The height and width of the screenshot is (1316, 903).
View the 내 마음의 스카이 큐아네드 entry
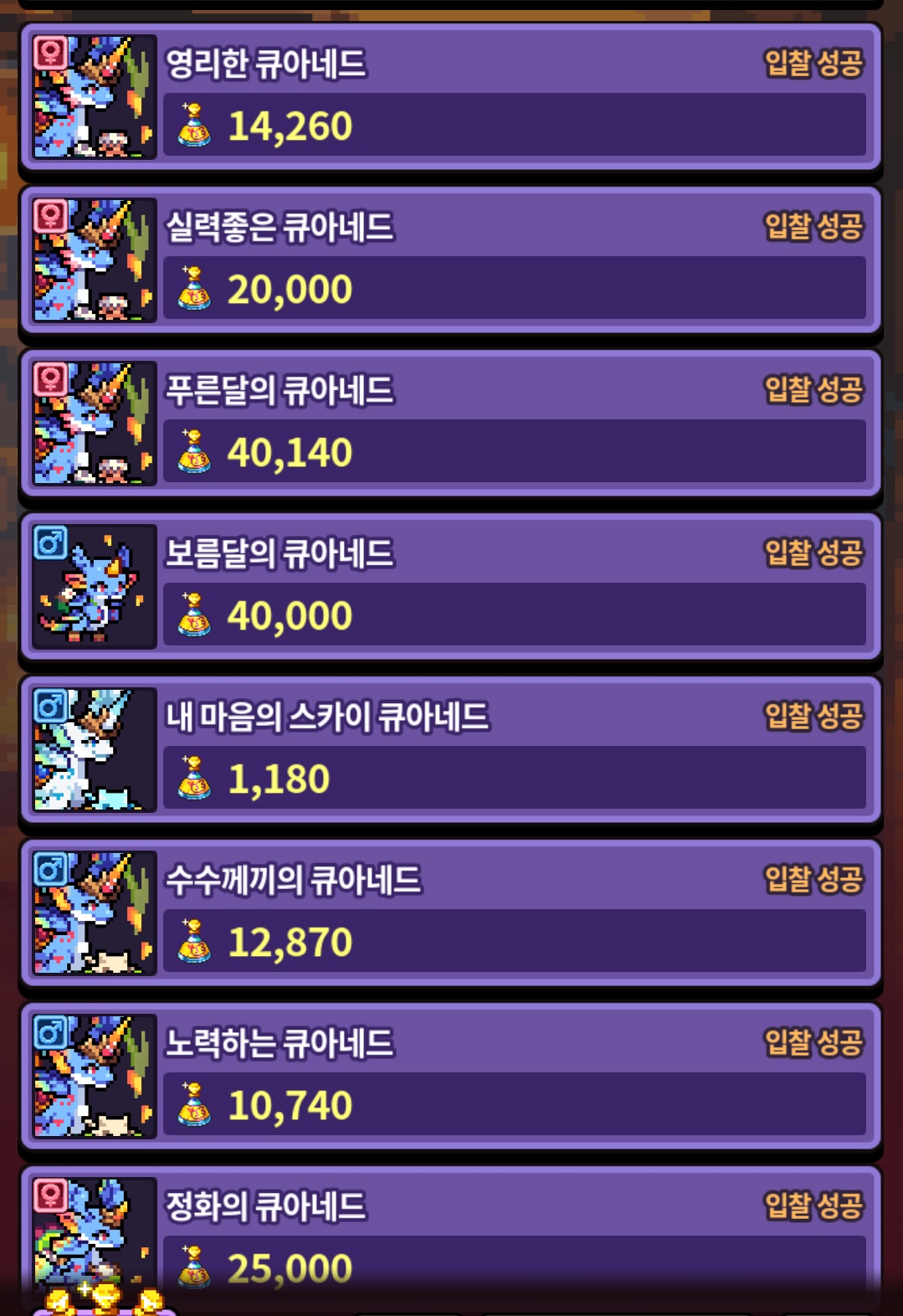[450, 749]
